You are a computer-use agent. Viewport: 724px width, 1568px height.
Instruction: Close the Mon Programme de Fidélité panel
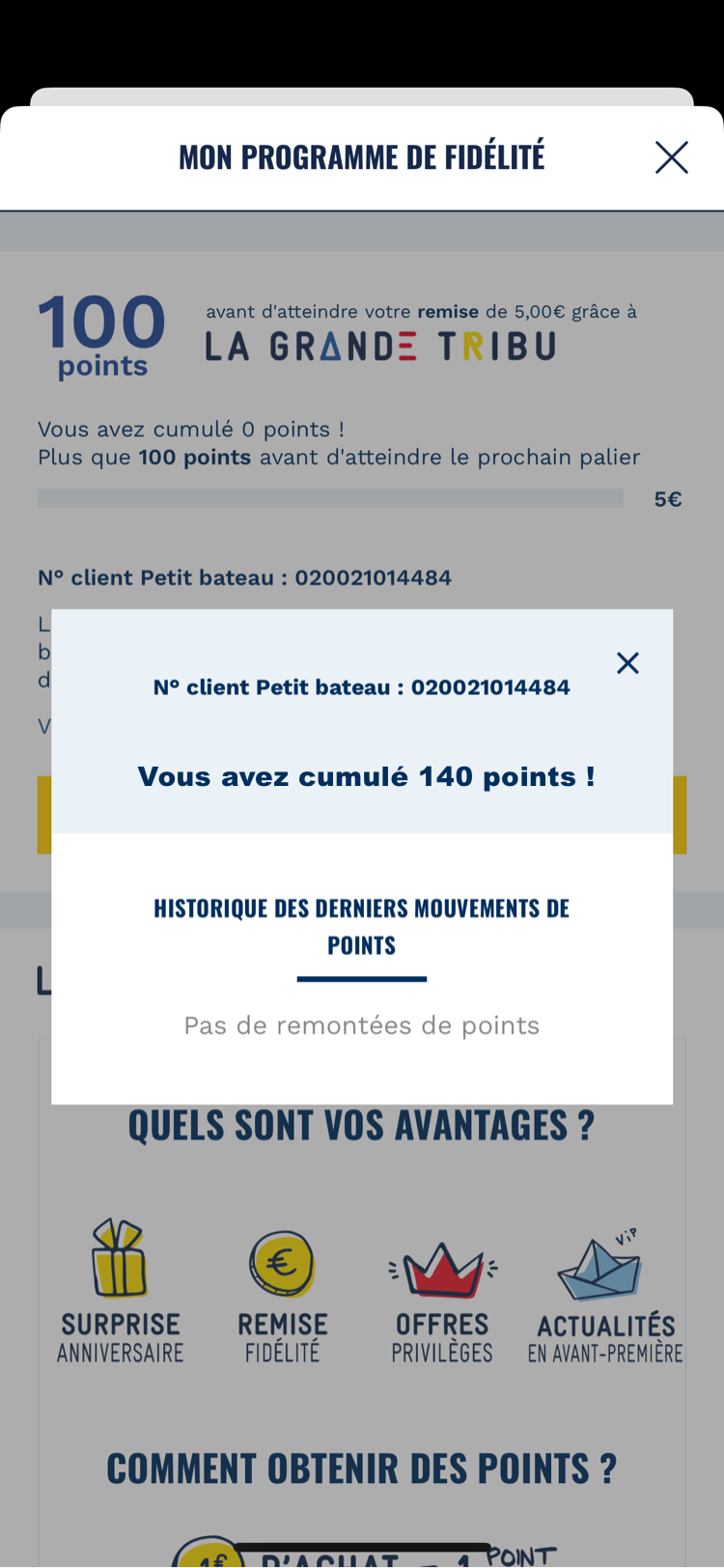point(672,156)
